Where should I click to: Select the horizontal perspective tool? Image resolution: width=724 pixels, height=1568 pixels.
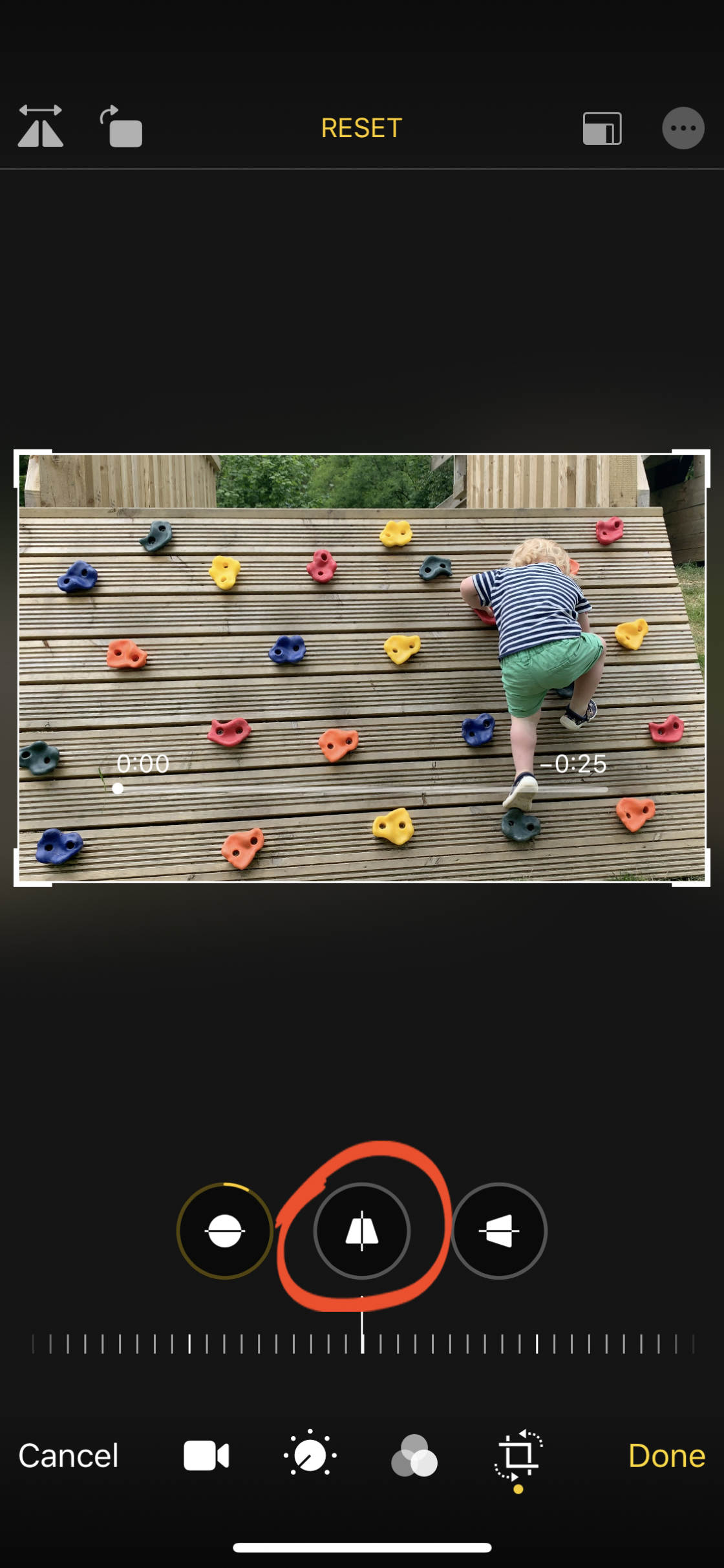pos(498,1230)
